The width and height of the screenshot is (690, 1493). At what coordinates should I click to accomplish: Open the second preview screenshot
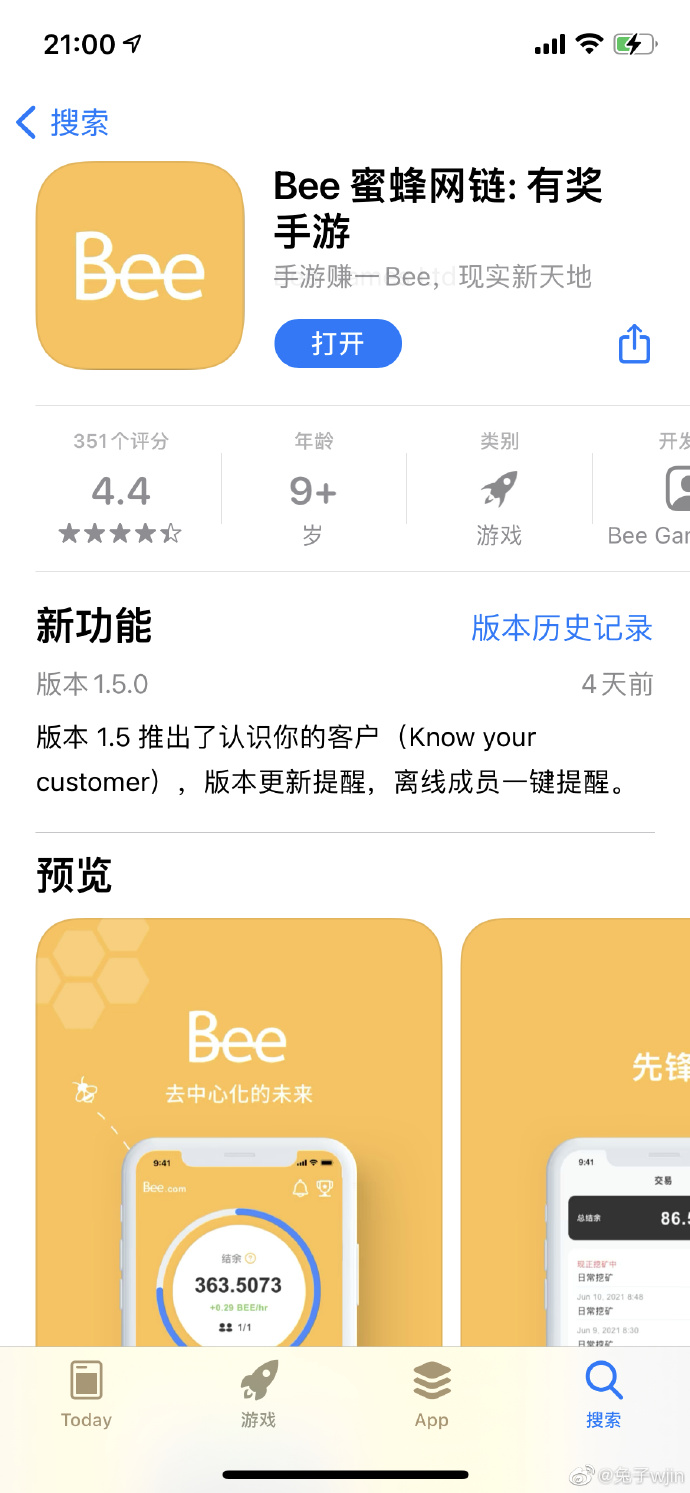tap(575, 1132)
